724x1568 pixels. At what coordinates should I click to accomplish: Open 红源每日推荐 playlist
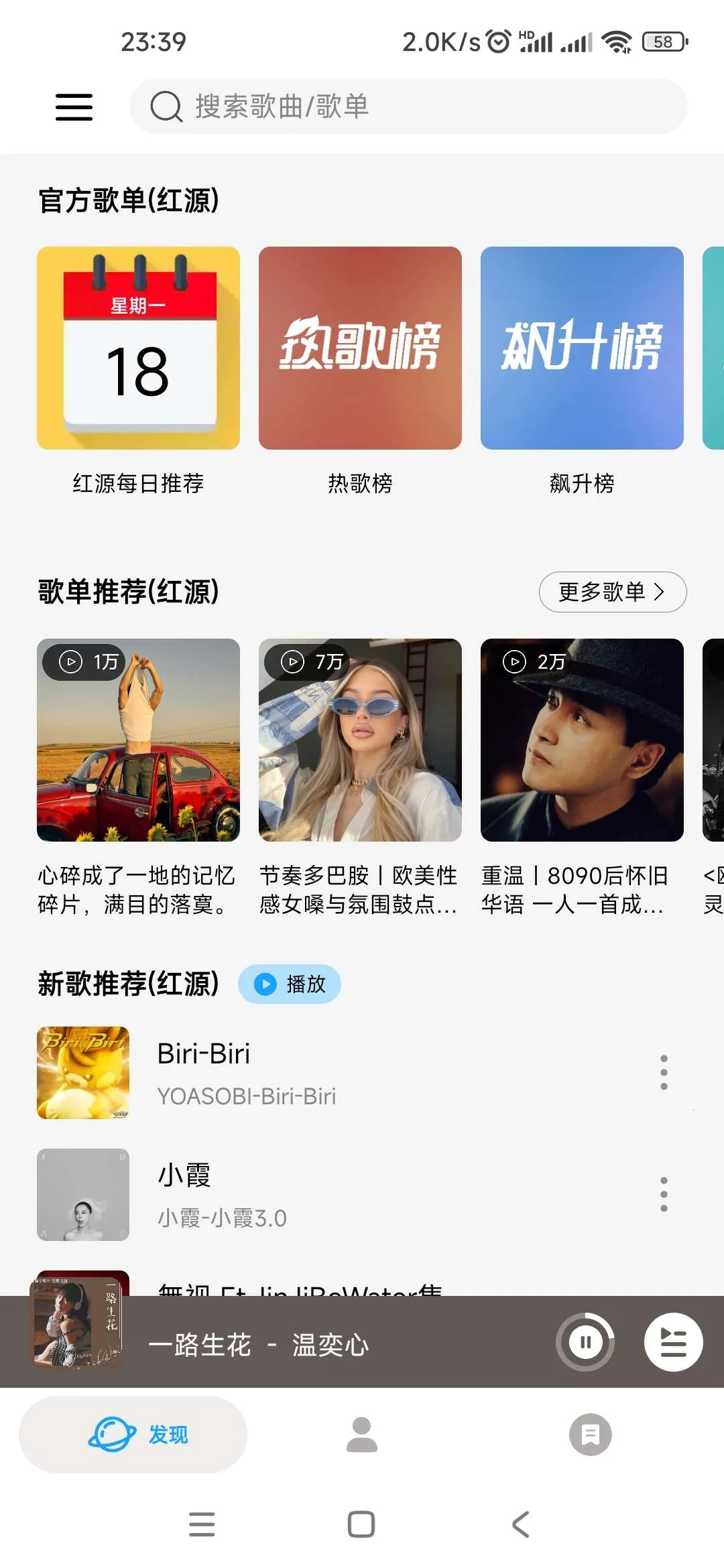[138, 348]
